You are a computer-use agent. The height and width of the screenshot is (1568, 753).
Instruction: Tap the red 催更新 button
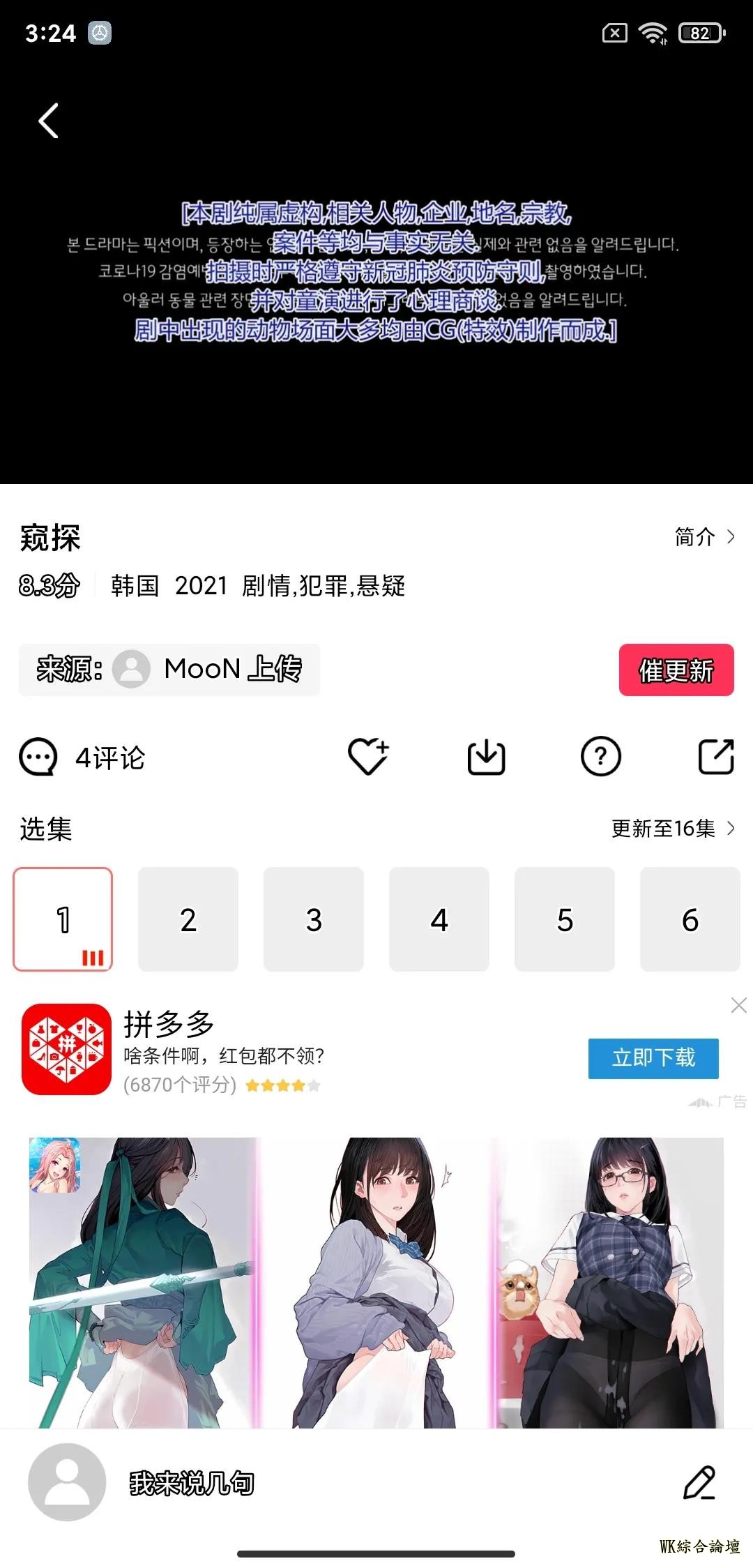[x=676, y=670]
